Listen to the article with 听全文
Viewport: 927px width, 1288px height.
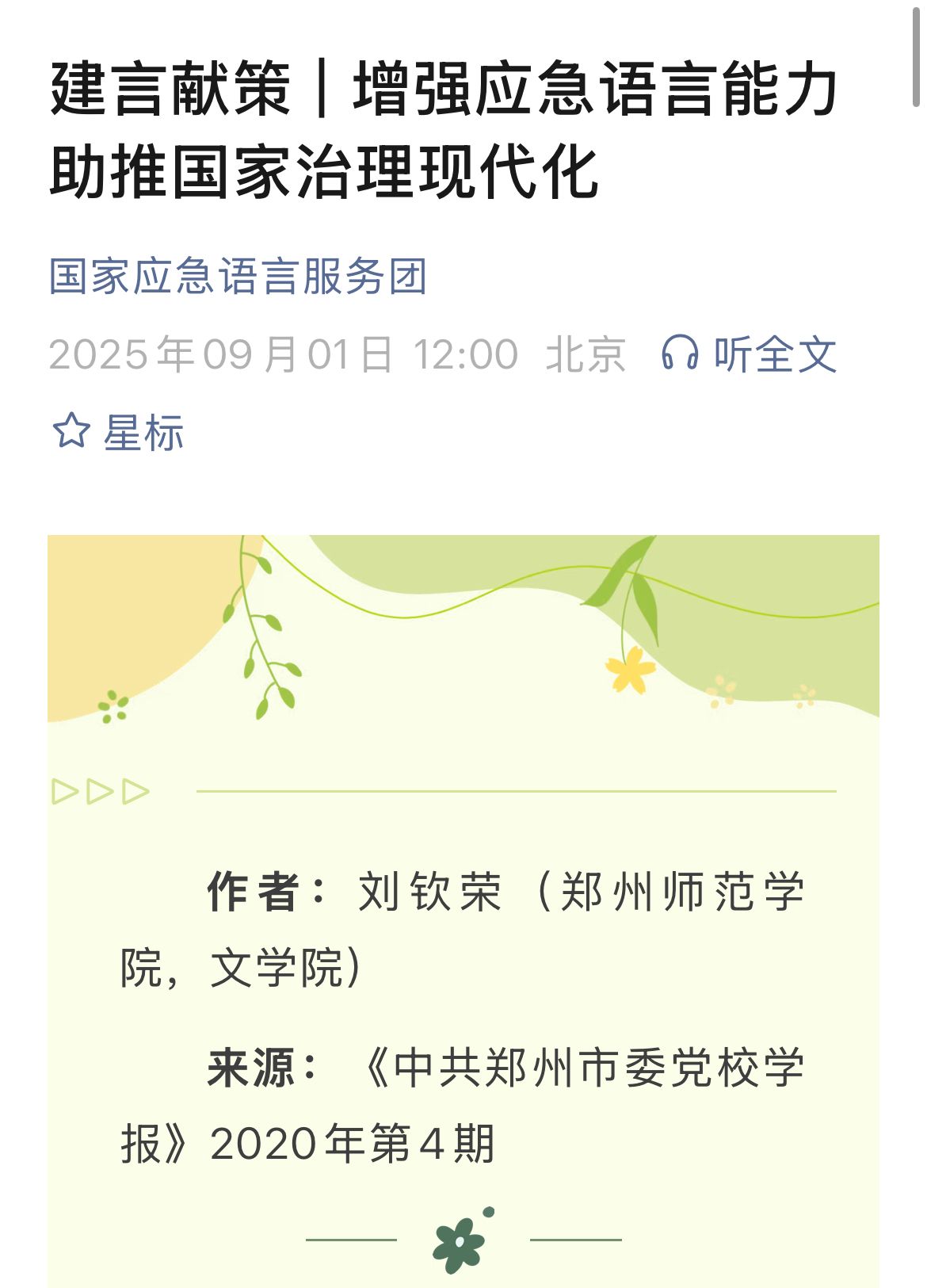[750, 354]
